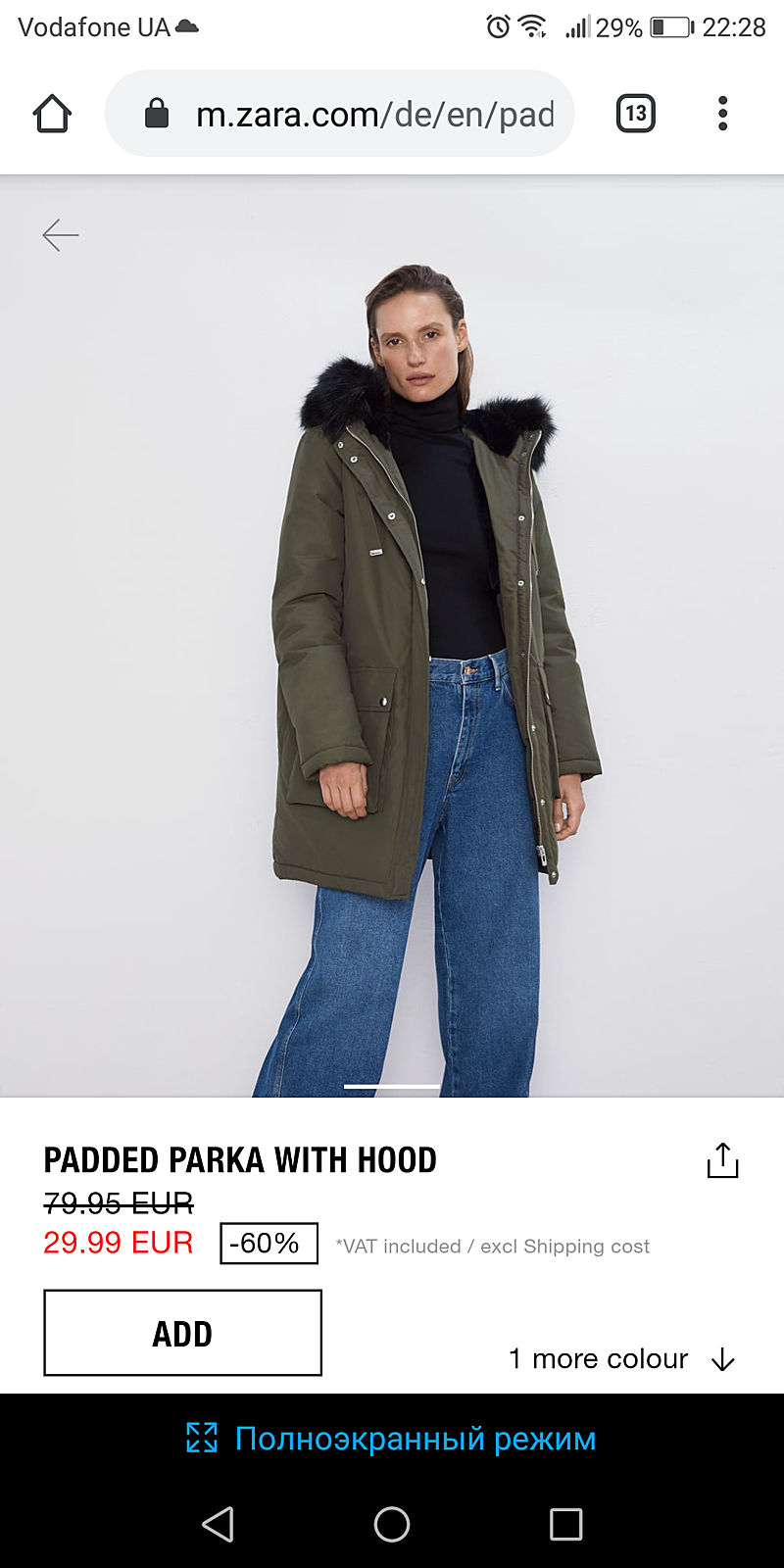Open the recent apps overview

coord(565,1524)
